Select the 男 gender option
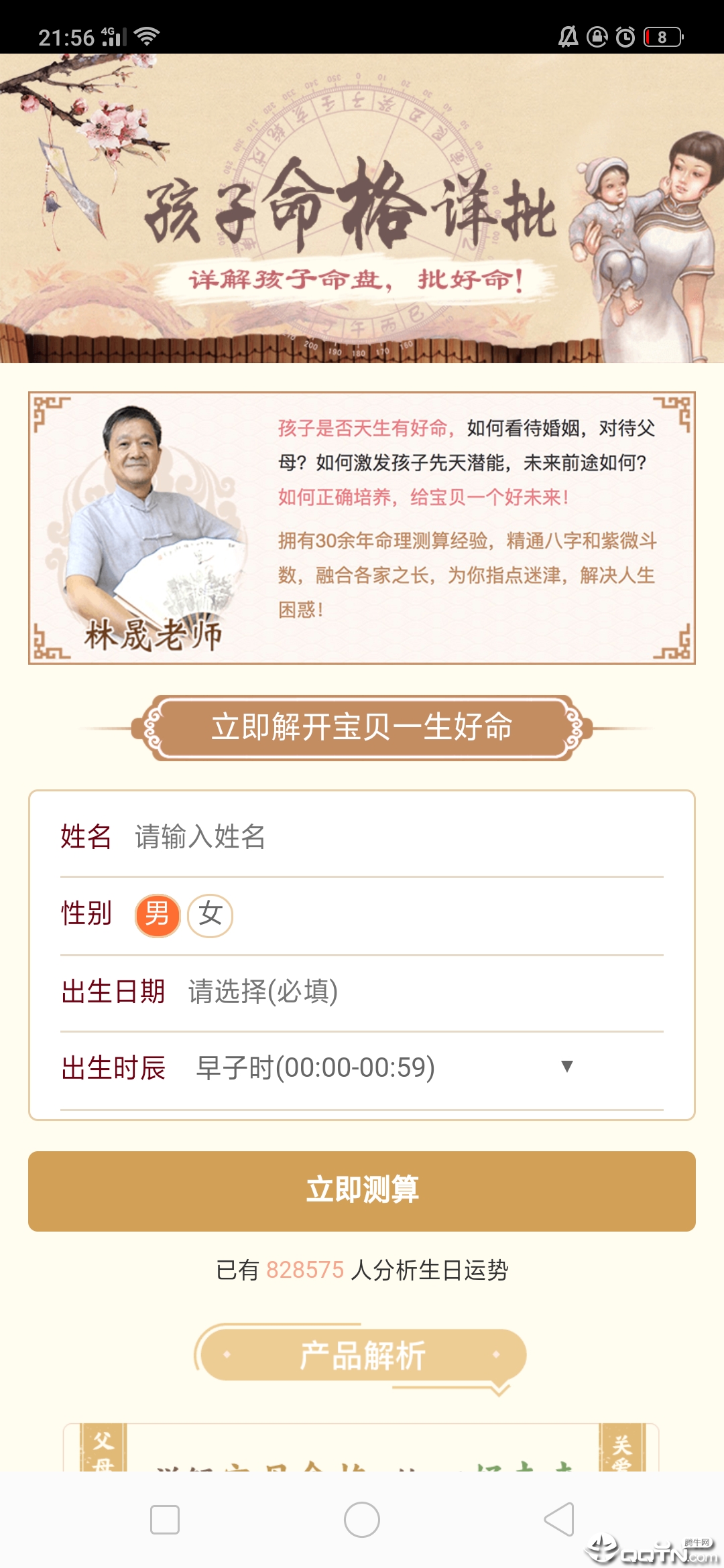The height and width of the screenshot is (1568, 724). tap(158, 915)
